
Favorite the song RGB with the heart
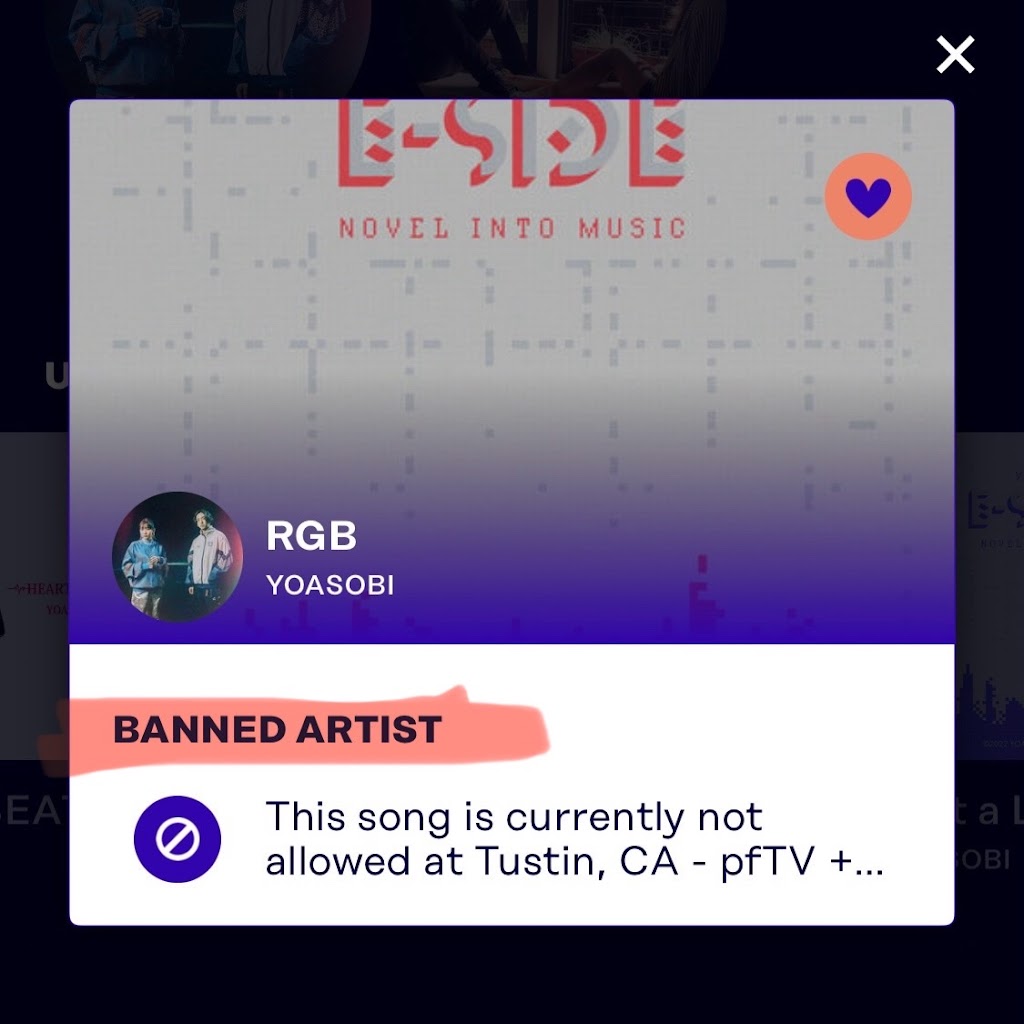tap(868, 196)
